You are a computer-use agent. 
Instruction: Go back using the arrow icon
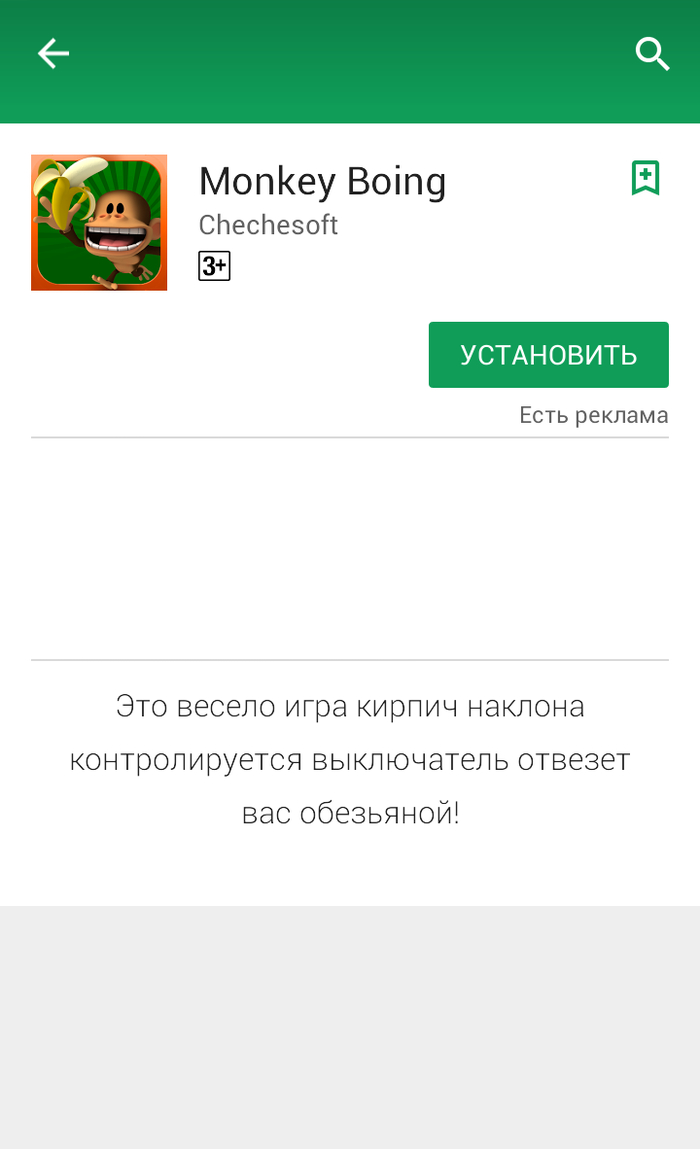pyautogui.click(x=54, y=53)
